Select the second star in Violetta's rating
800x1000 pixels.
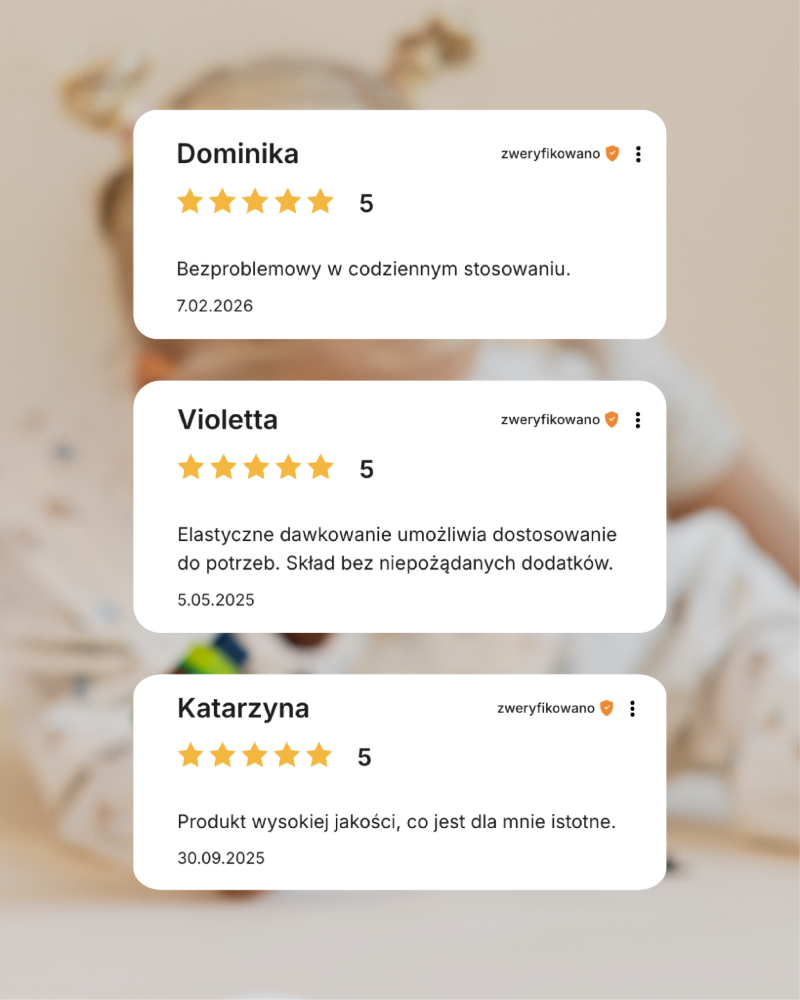(223, 467)
